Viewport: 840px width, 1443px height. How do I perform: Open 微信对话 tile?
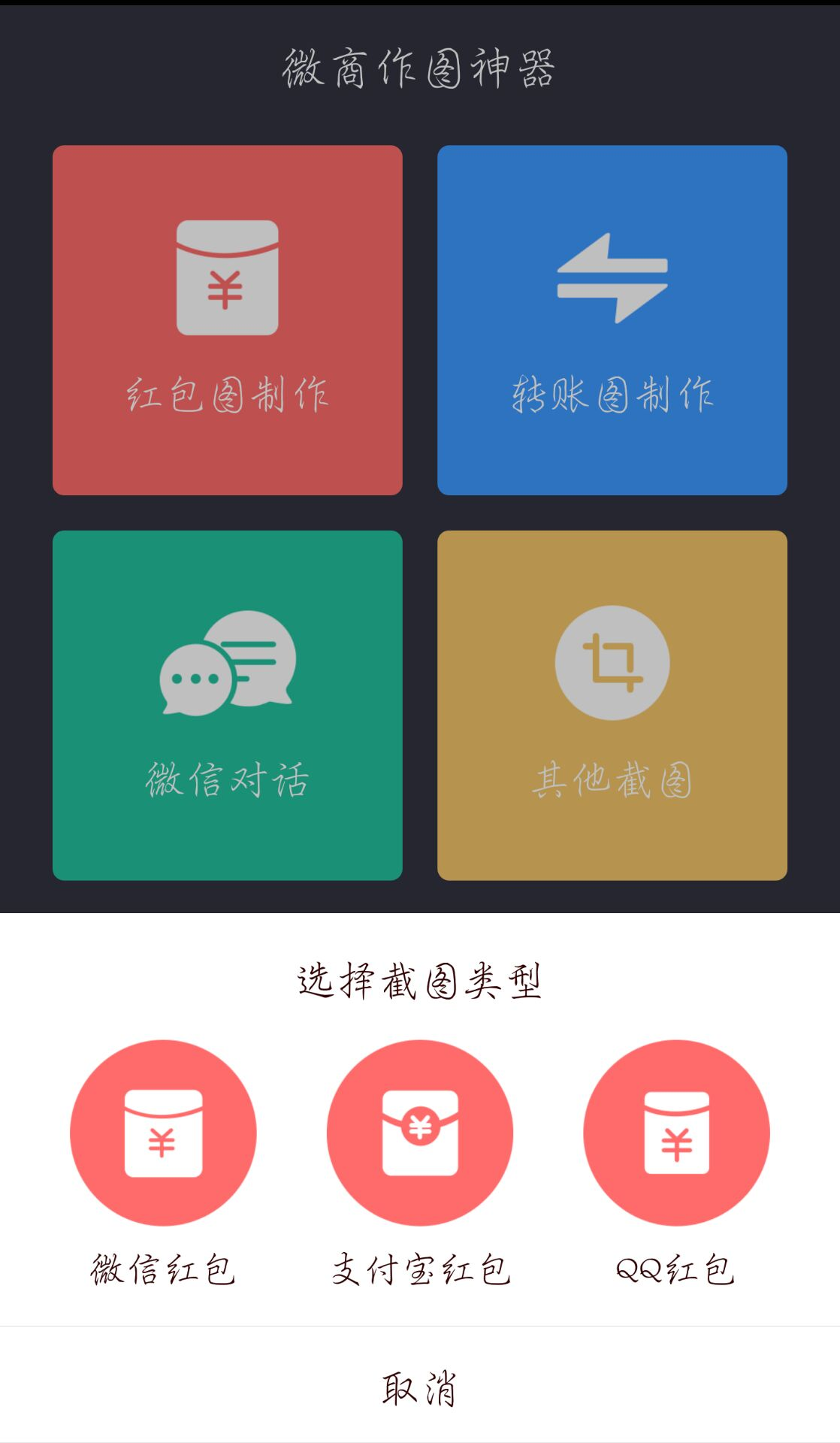pyautogui.click(x=225, y=704)
